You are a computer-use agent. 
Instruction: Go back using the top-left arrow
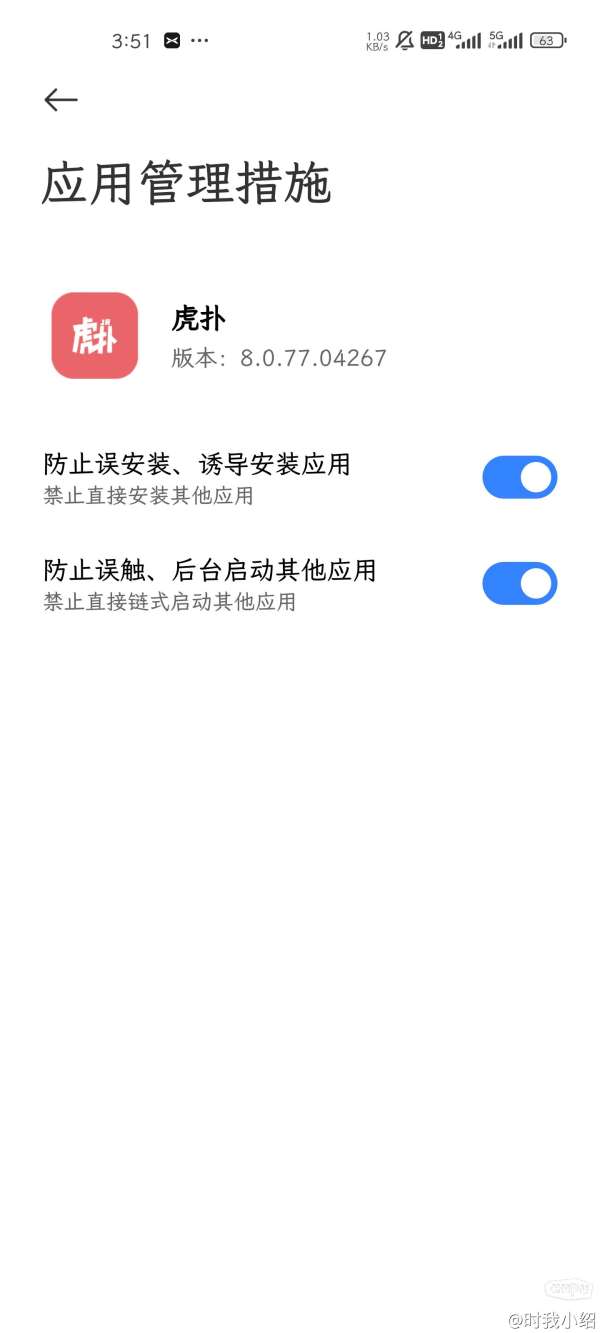click(x=61, y=99)
